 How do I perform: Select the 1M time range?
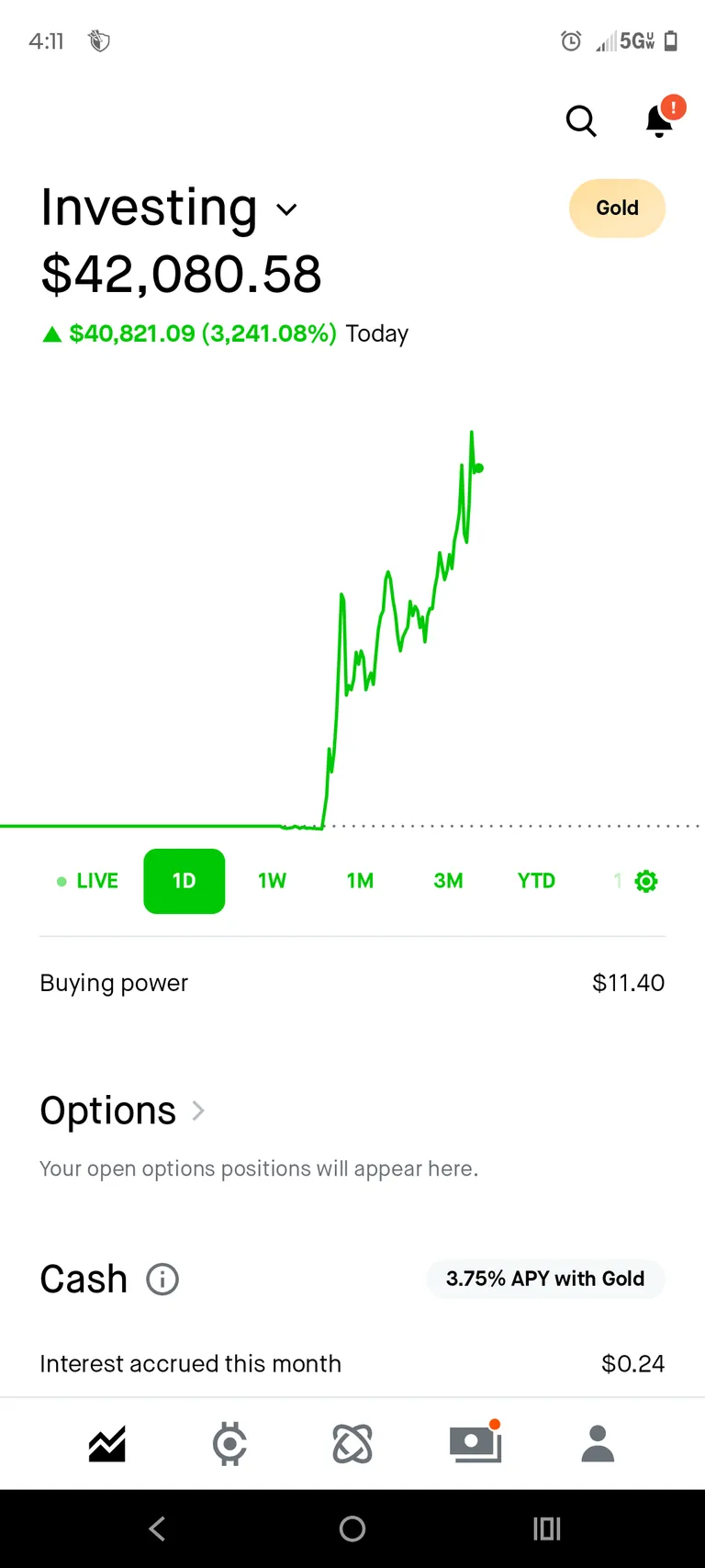[360, 881]
